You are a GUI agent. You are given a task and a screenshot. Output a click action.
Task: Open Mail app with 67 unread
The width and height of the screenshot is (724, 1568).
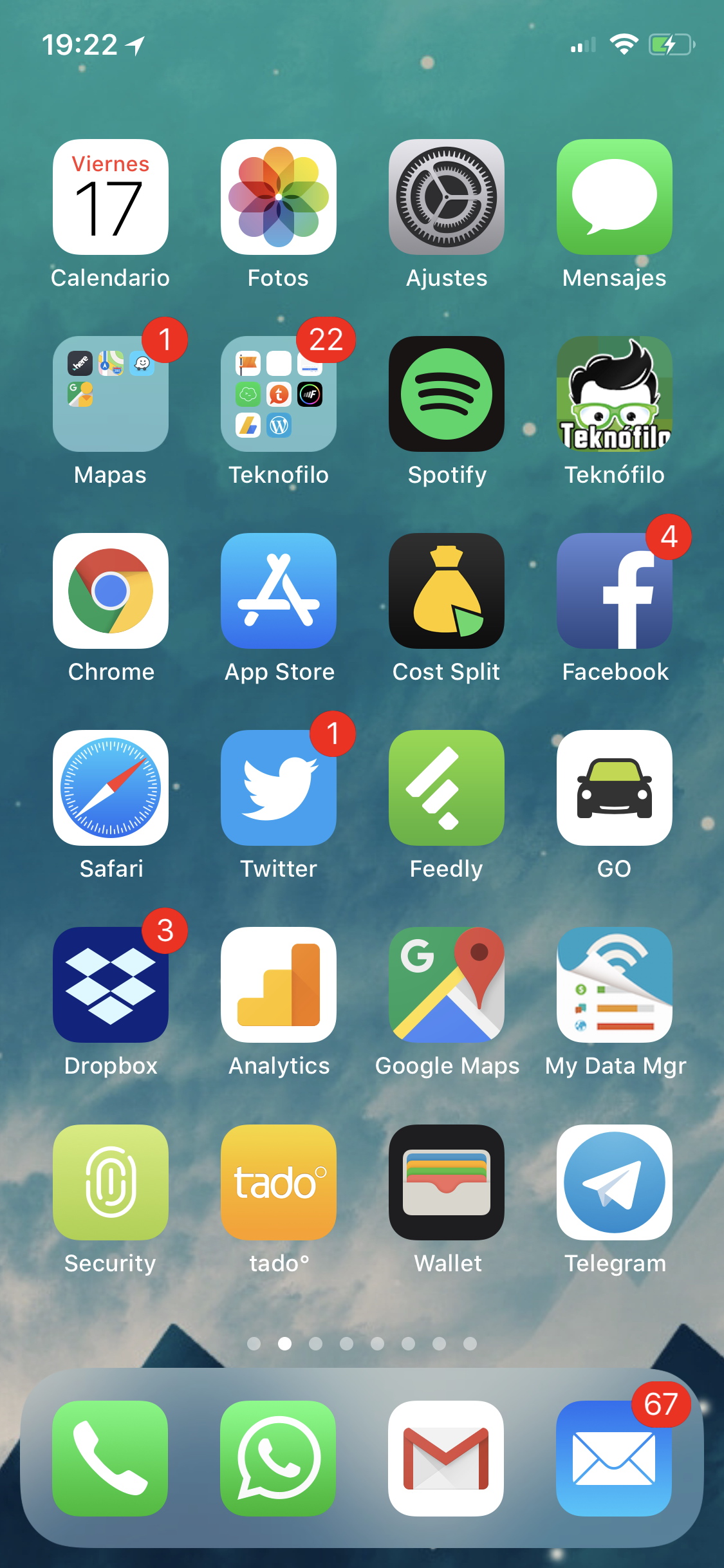tap(614, 1459)
